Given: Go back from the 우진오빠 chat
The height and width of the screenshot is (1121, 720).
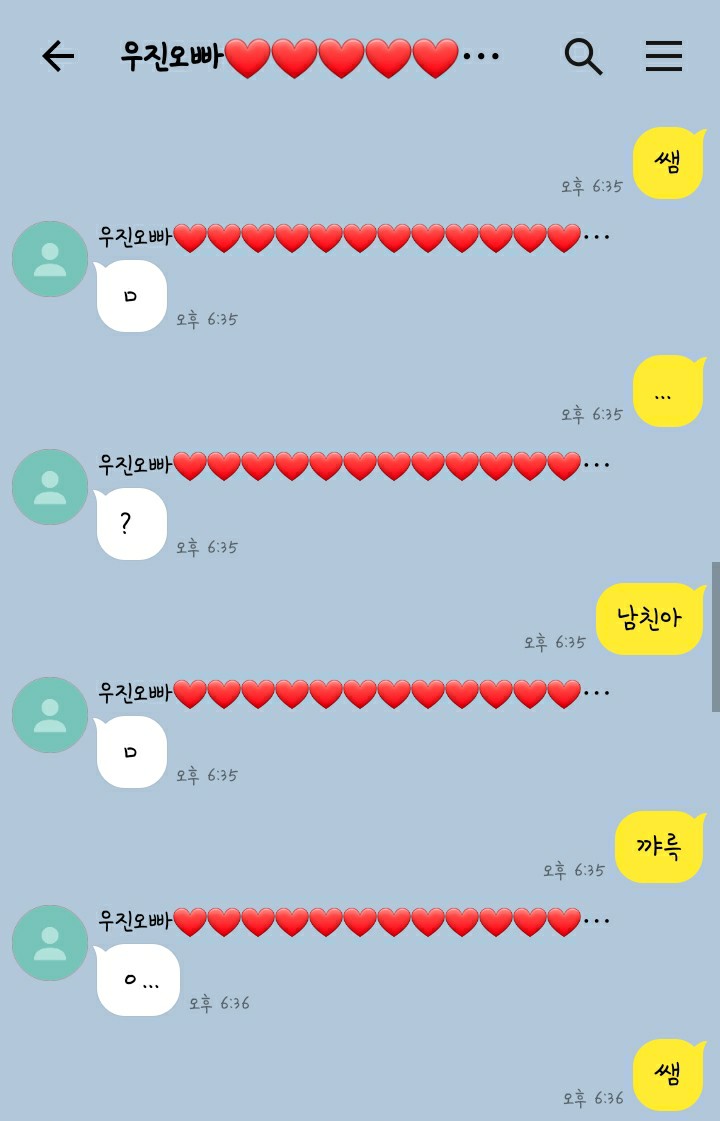Looking at the screenshot, I should click(x=58, y=57).
